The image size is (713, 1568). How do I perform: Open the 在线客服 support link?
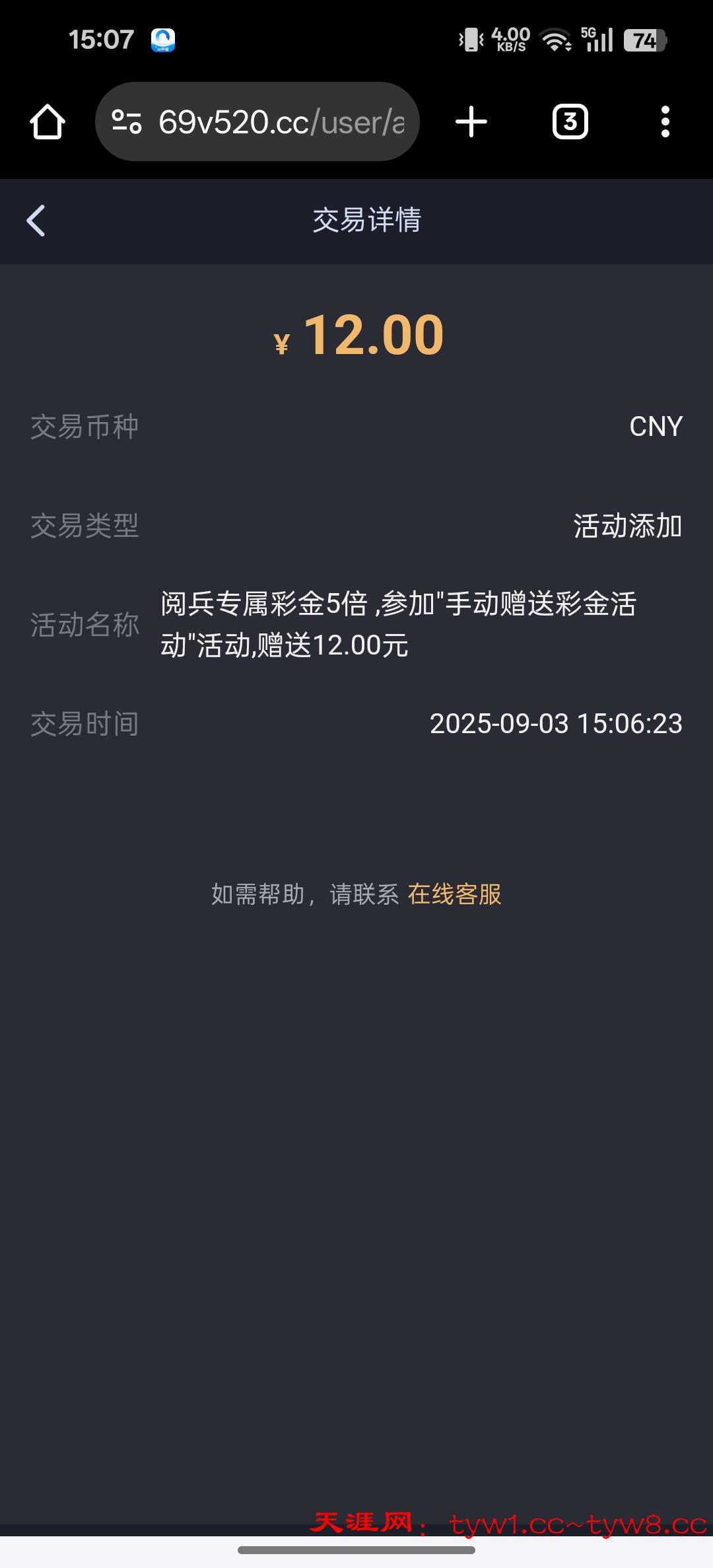(x=454, y=894)
